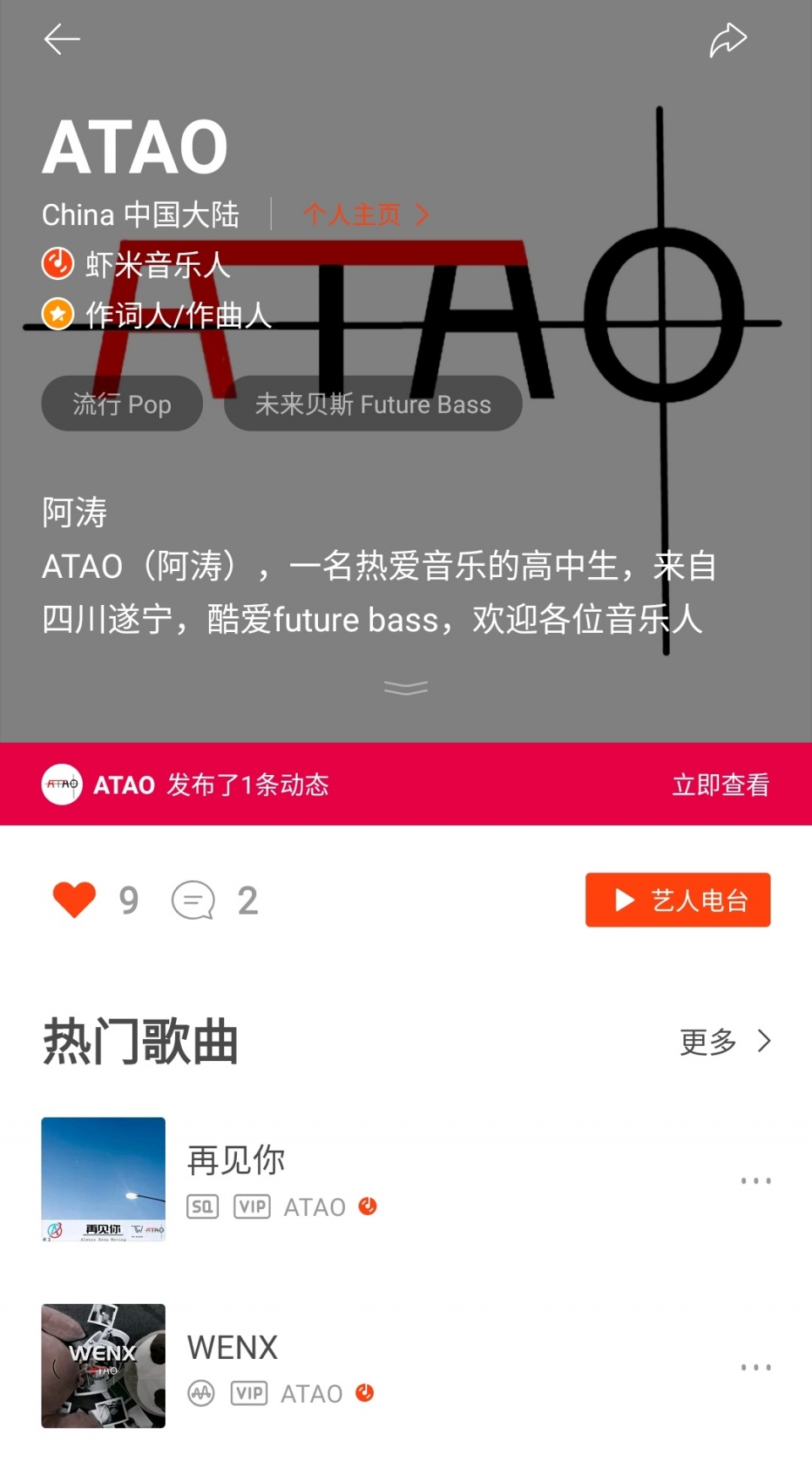
Task: Tap the flame popularity icon beside ATAO
Action: (368, 1207)
